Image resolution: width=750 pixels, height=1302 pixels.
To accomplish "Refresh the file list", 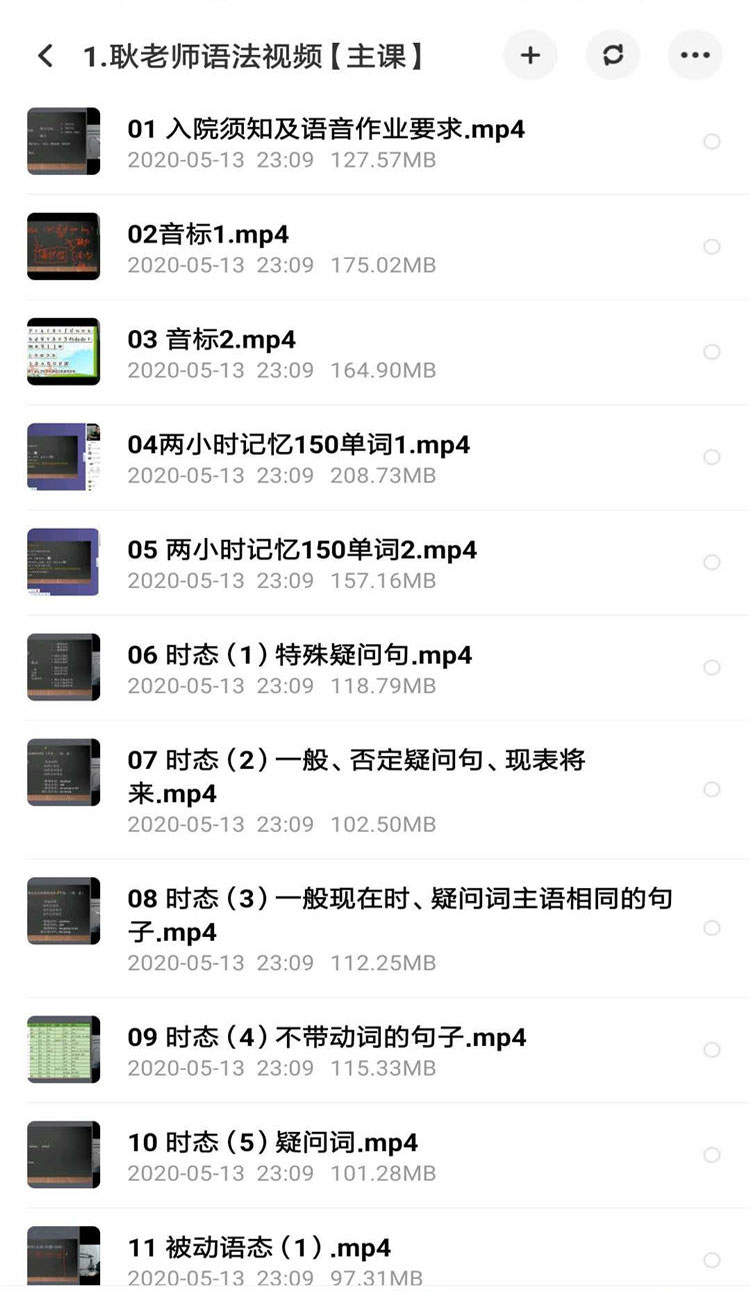I will (613, 55).
